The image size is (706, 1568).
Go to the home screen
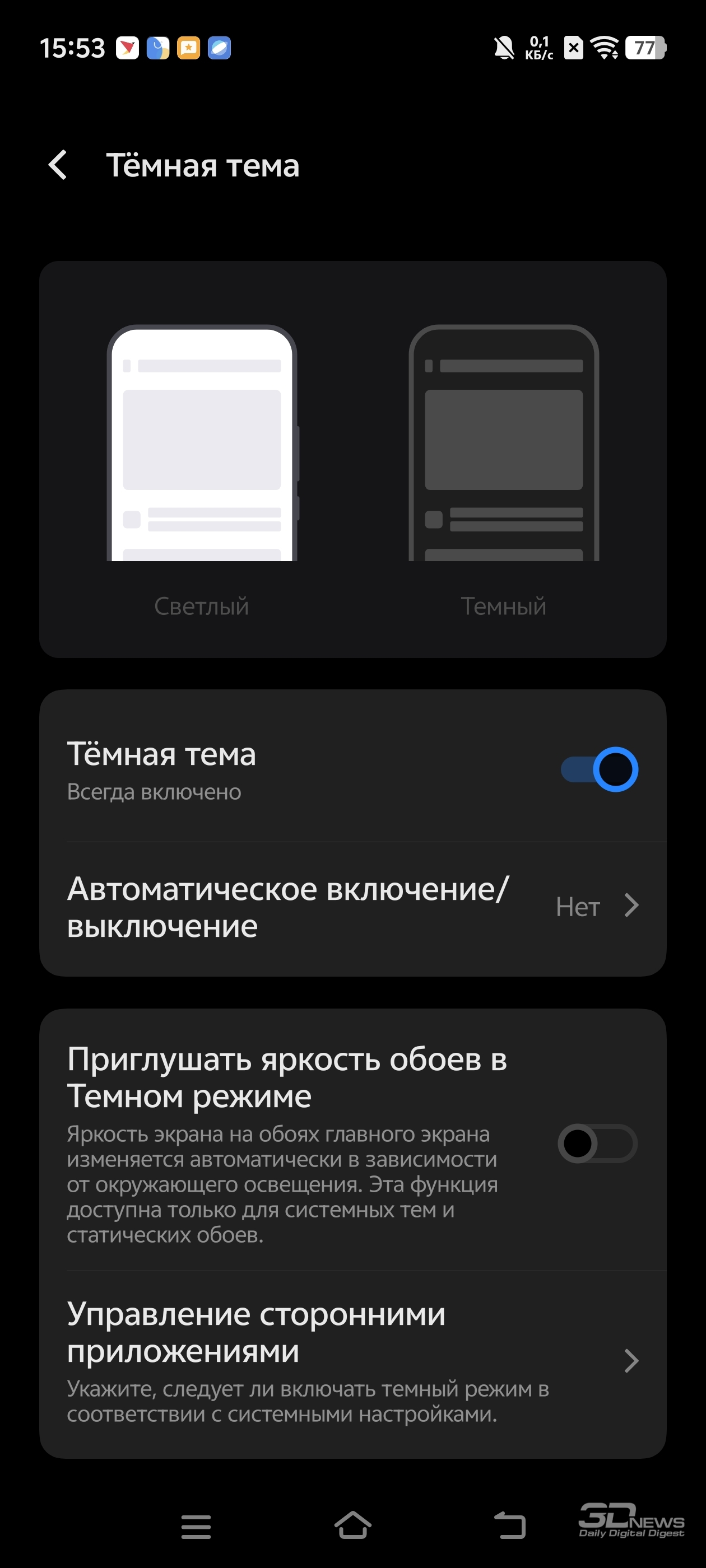(352, 1525)
